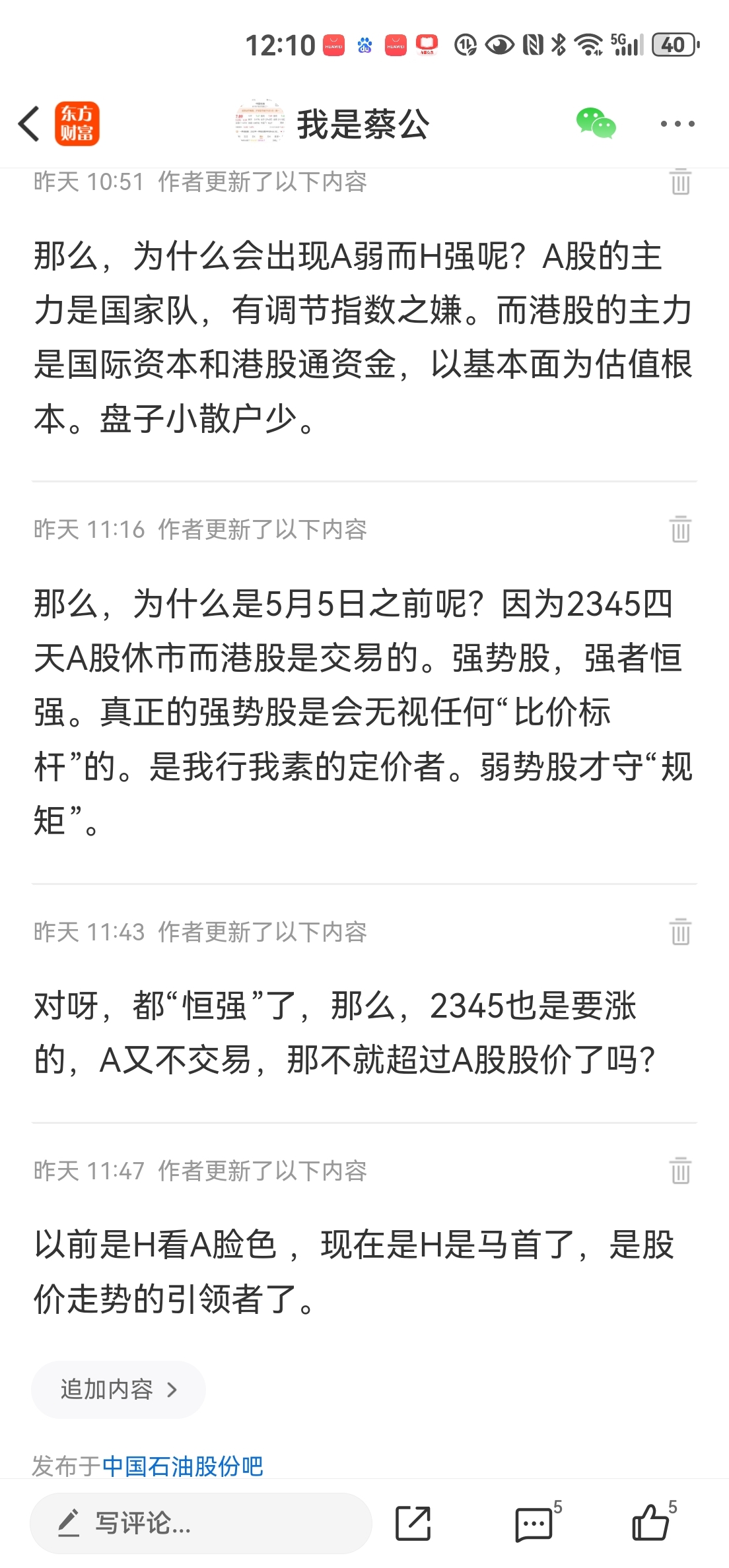Delete the update posted 昨天 11:16
Viewport: 729px width, 1568px height.
[x=680, y=529]
